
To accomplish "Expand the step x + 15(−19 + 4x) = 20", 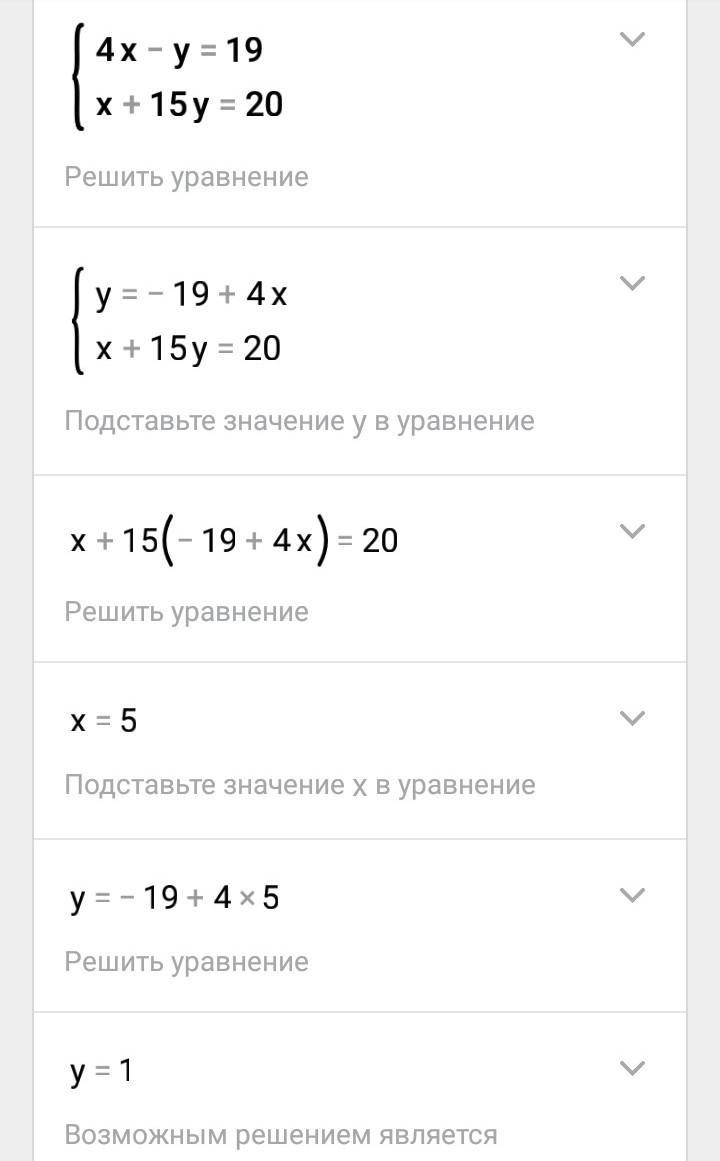I will tap(632, 531).
